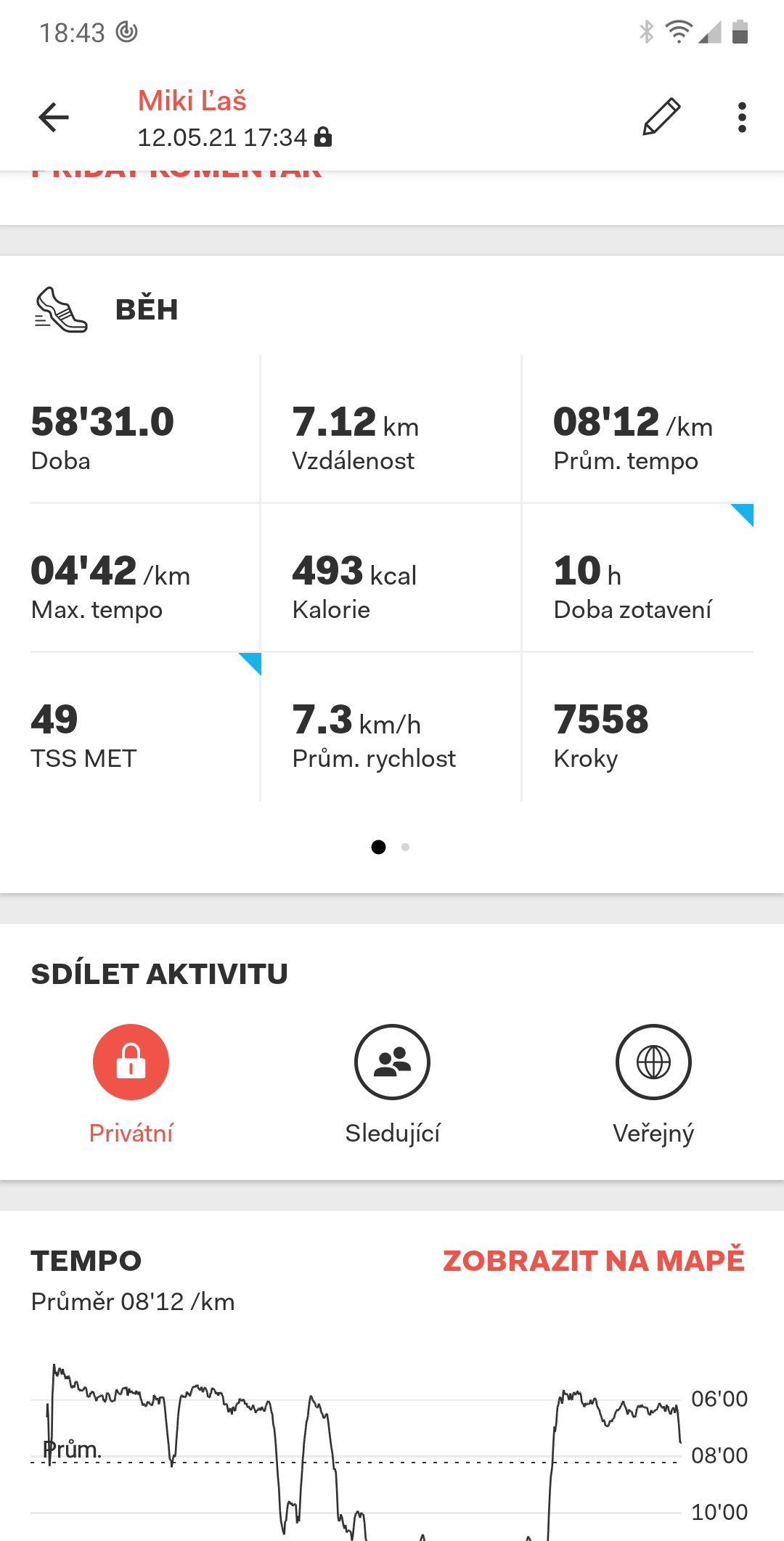The height and width of the screenshot is (1541, 784).
Task: Open Miki Ľaš's profile name
Action: click(x=192, y=101)
